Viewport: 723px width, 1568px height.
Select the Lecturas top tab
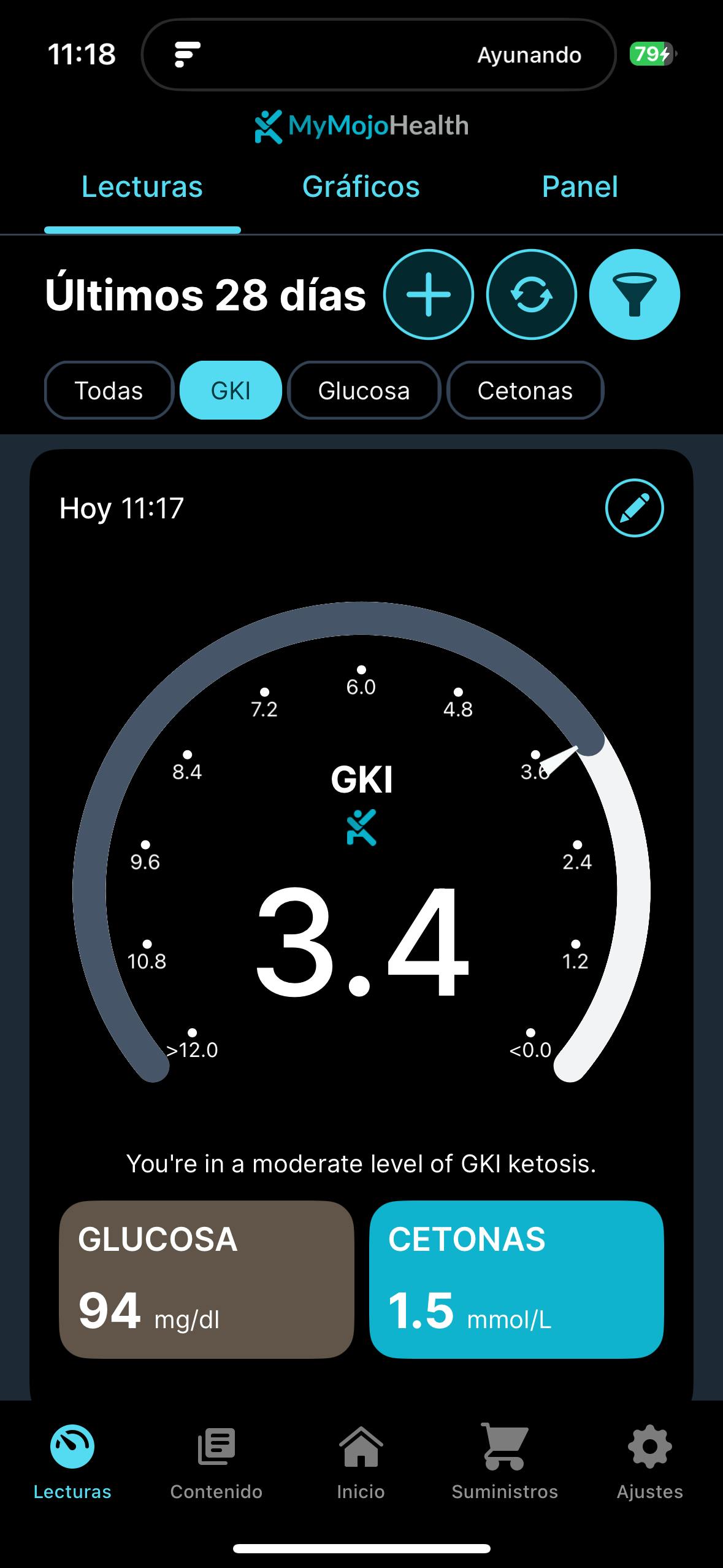point(142,186)
